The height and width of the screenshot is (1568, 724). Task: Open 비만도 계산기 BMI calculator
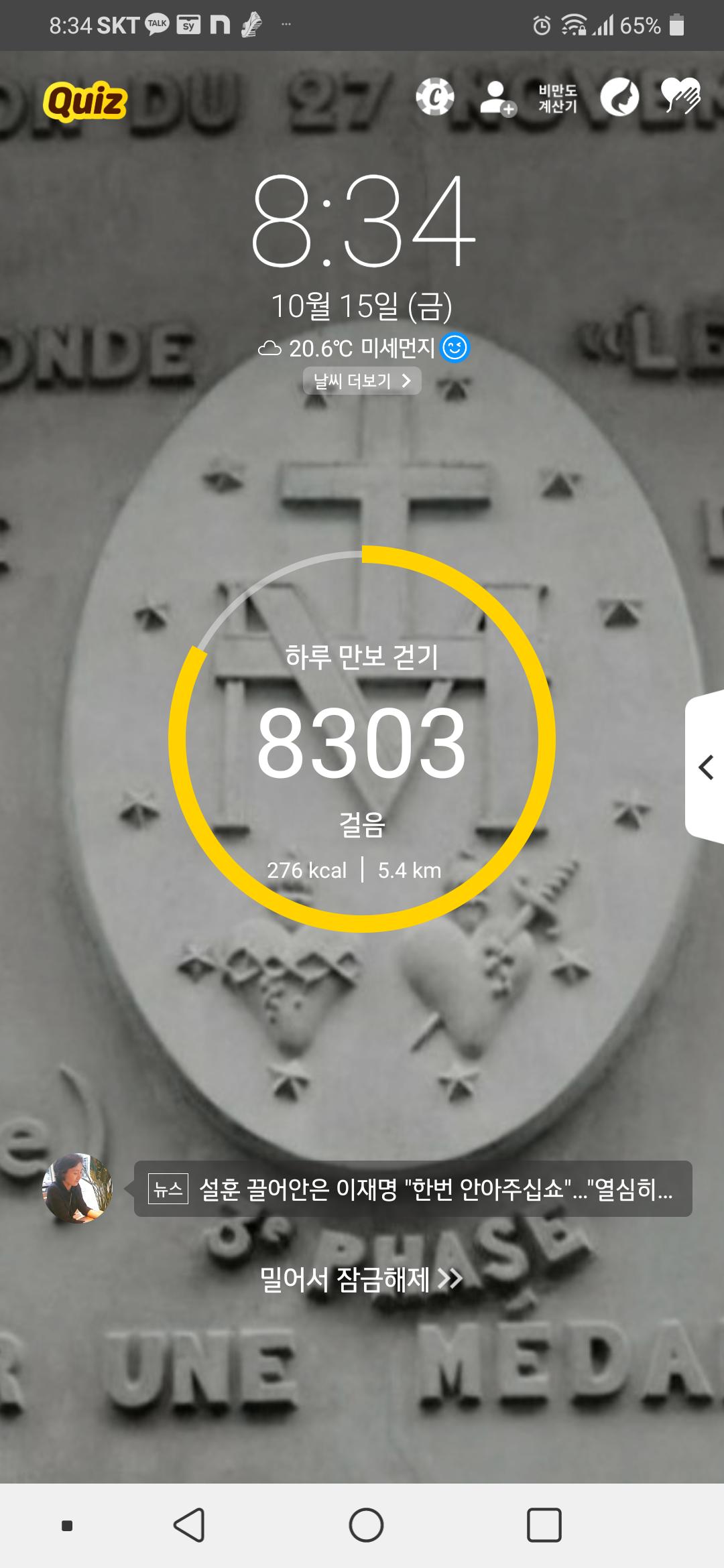click(558, 99)
